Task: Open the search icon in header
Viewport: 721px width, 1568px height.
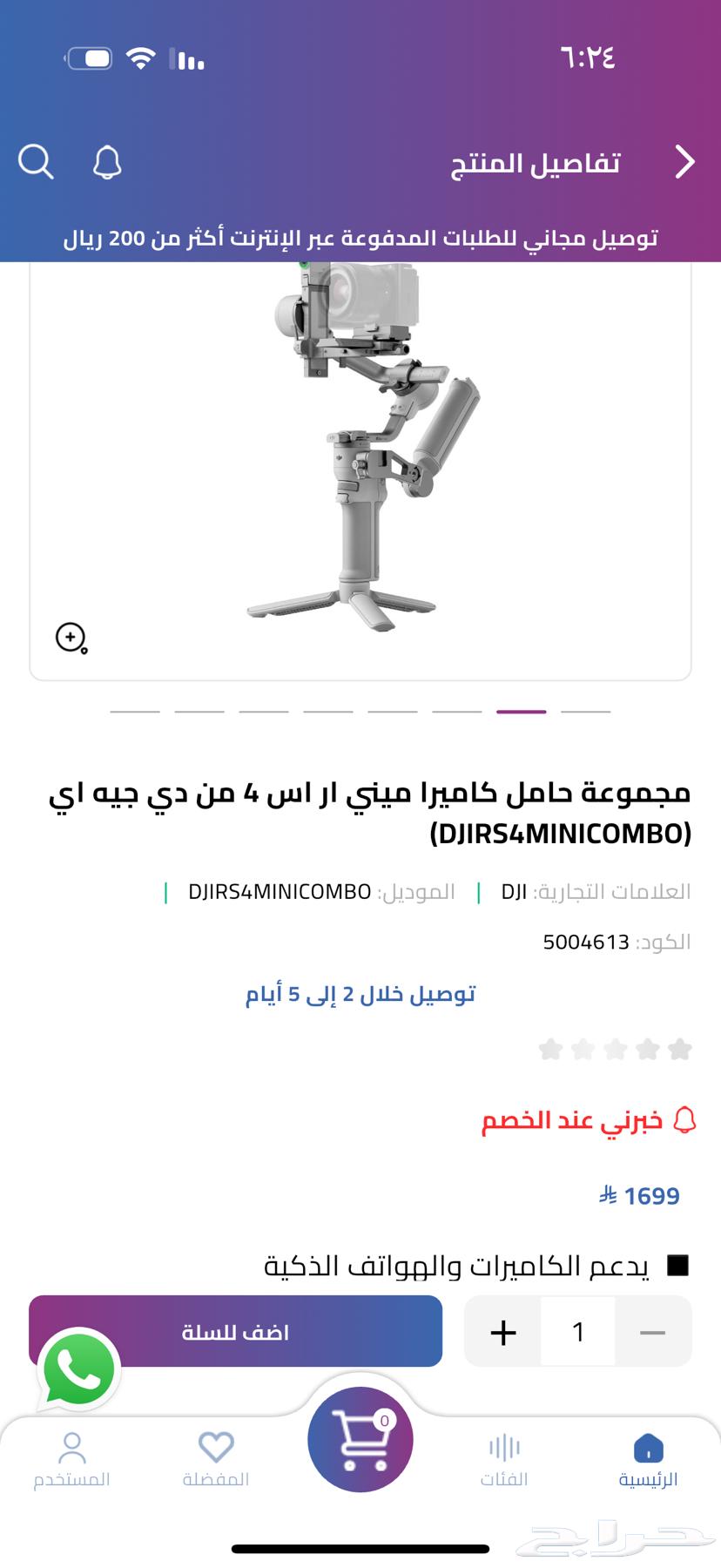Action: 36,162
